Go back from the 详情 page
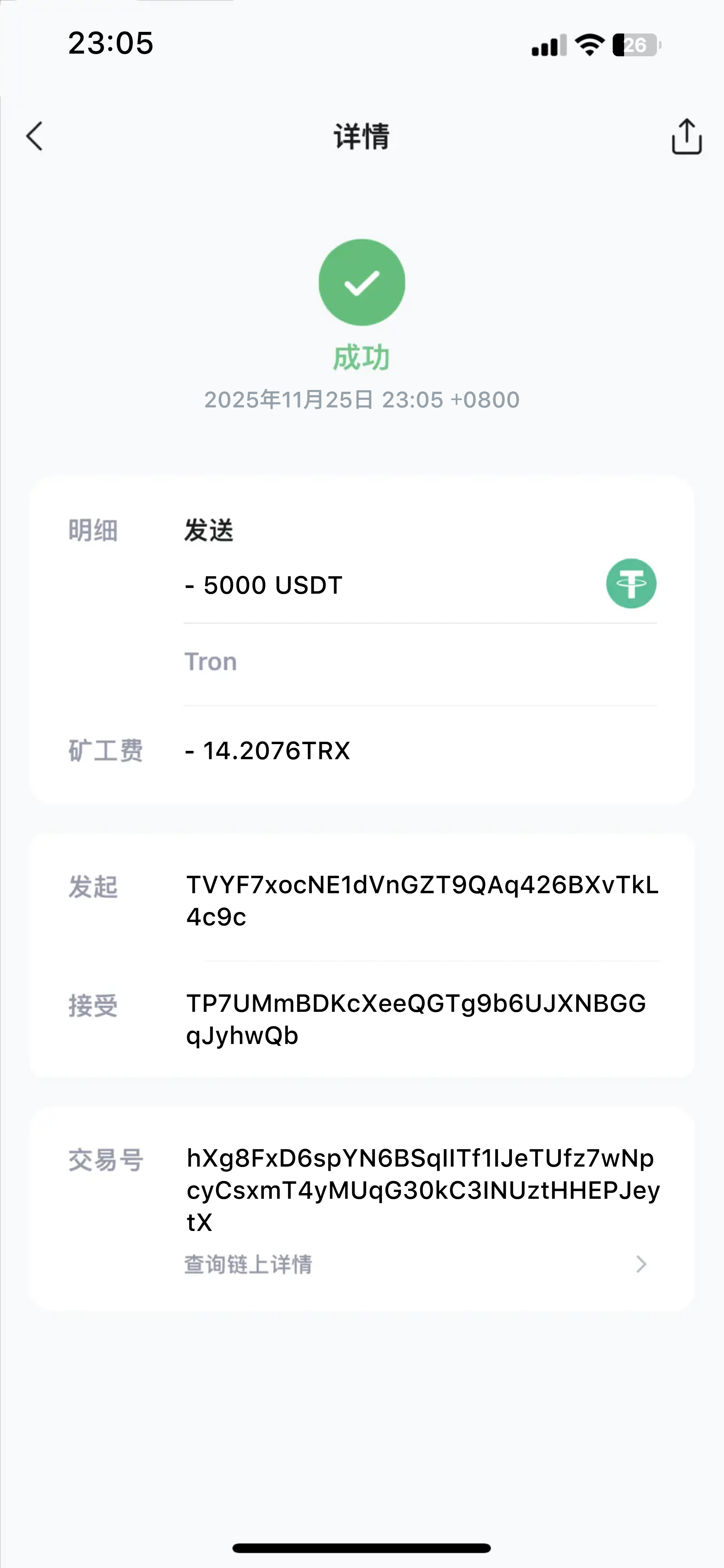Viewport: 724px width, 1568px height. 35,136
